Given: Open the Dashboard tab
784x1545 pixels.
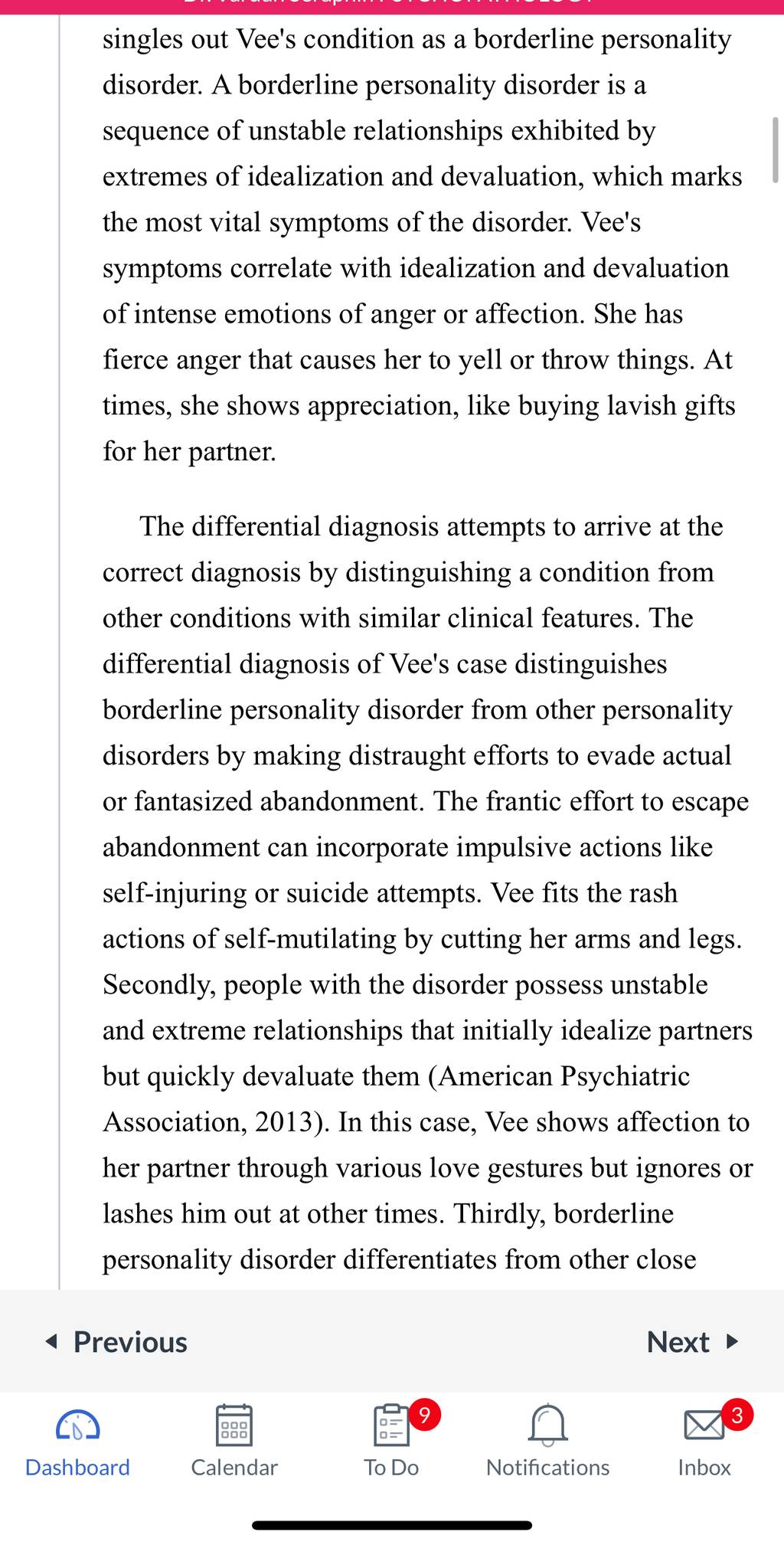Looking at the screenshot, I should click(78, 1441).
